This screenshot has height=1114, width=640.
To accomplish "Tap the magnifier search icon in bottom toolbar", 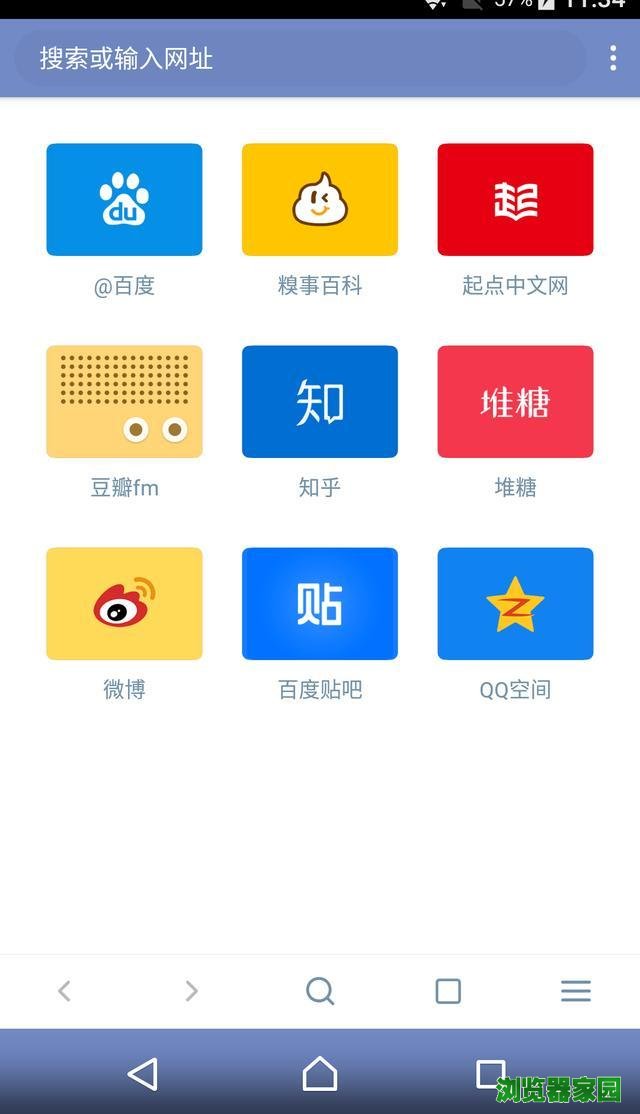I will tap(320, 991).
